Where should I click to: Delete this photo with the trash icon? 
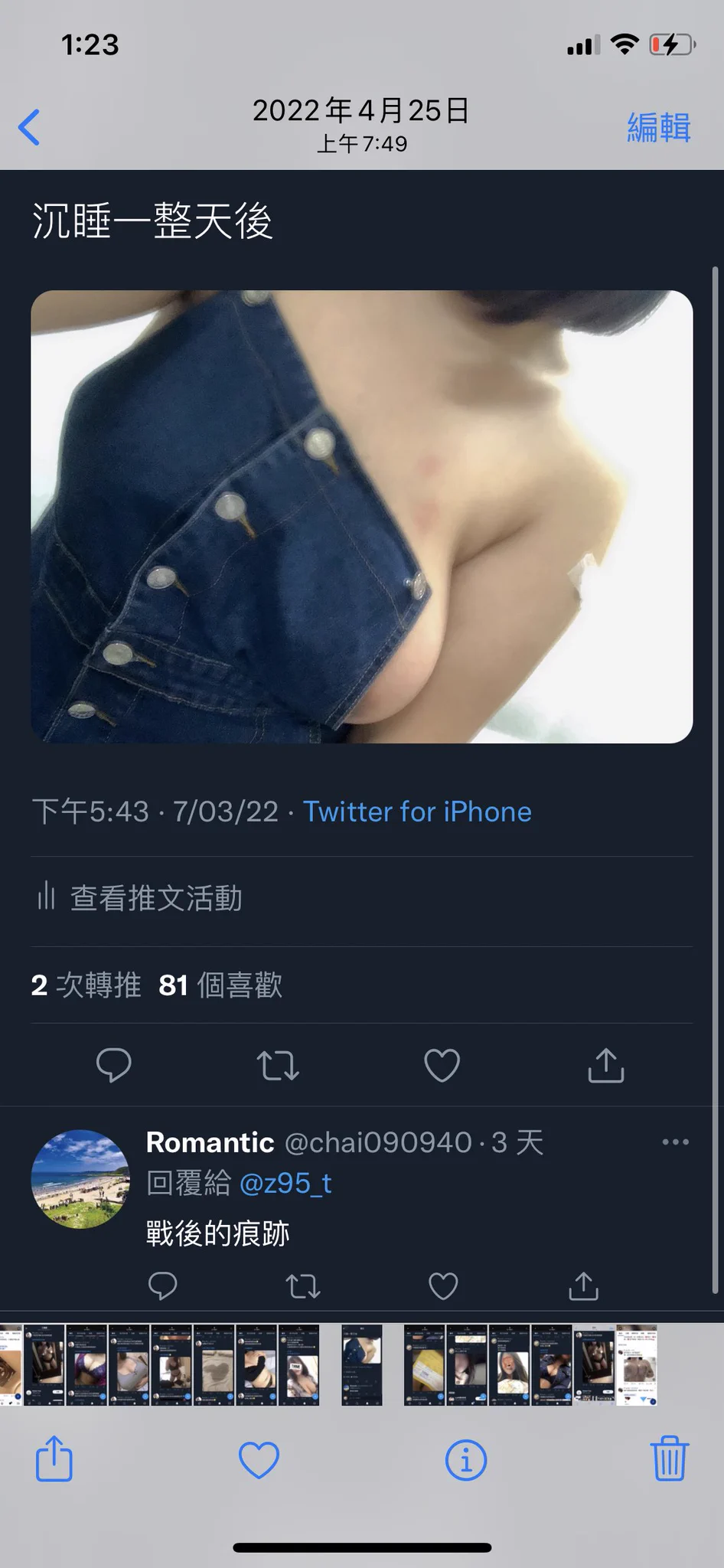point(669,1459)
